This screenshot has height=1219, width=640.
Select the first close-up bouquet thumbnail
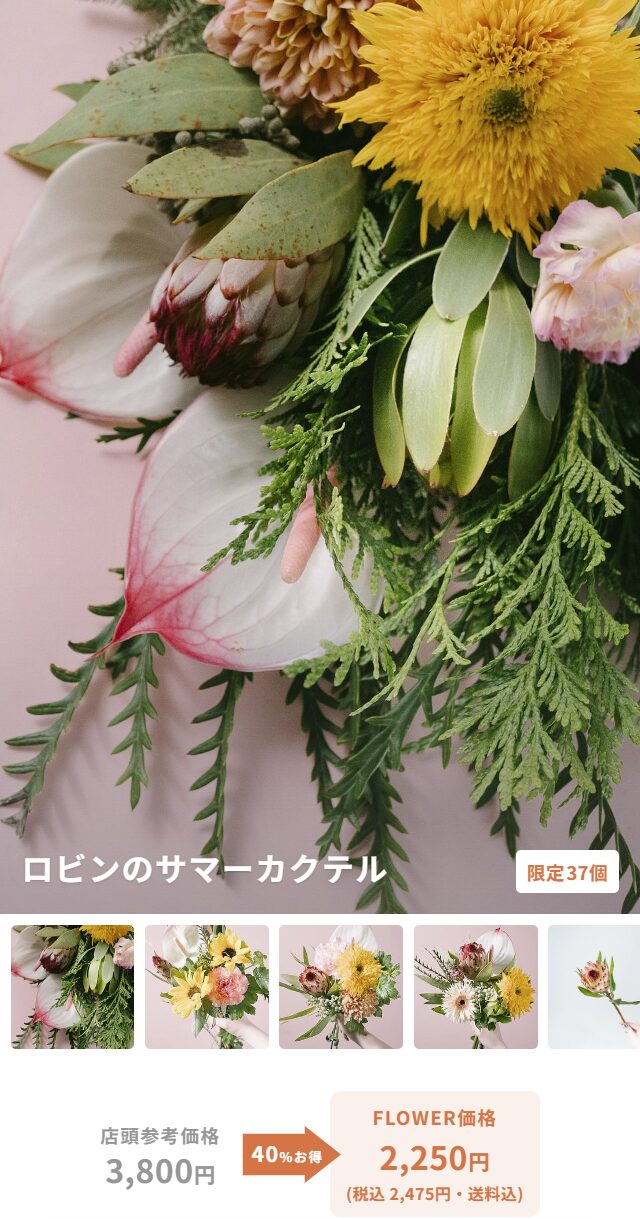click(x=72, y=987)
